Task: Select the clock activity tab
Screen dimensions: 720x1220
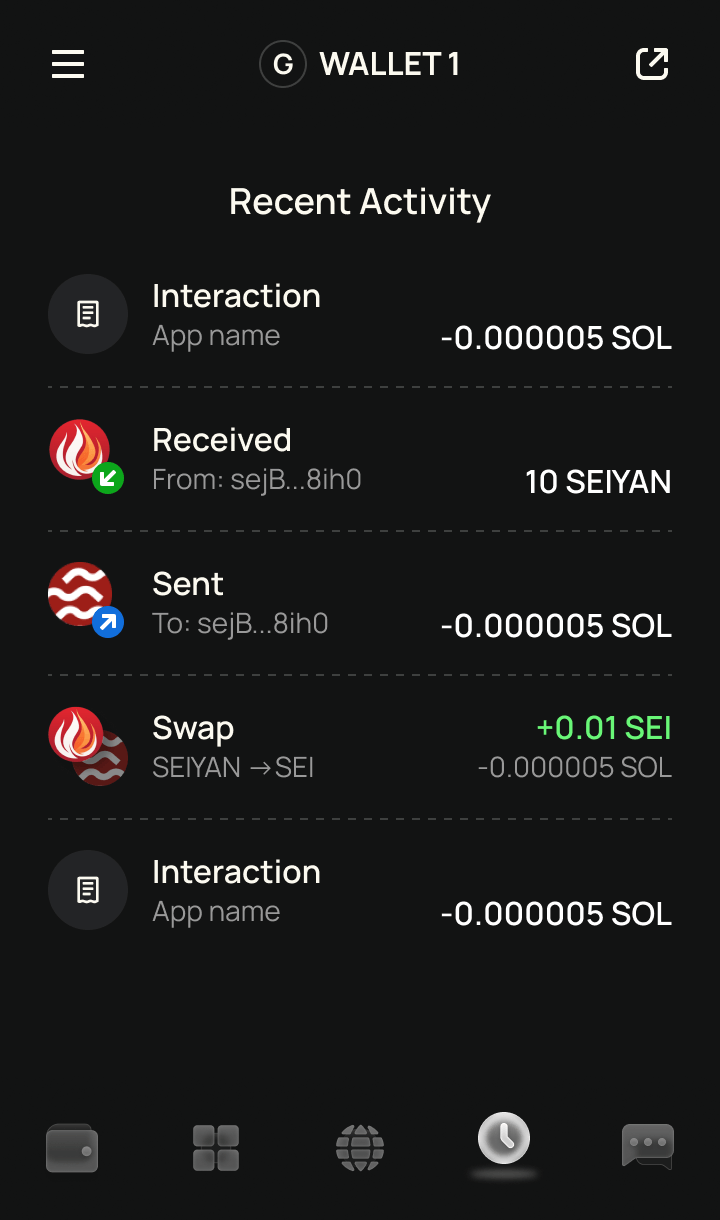Action: click(504, 1138)
